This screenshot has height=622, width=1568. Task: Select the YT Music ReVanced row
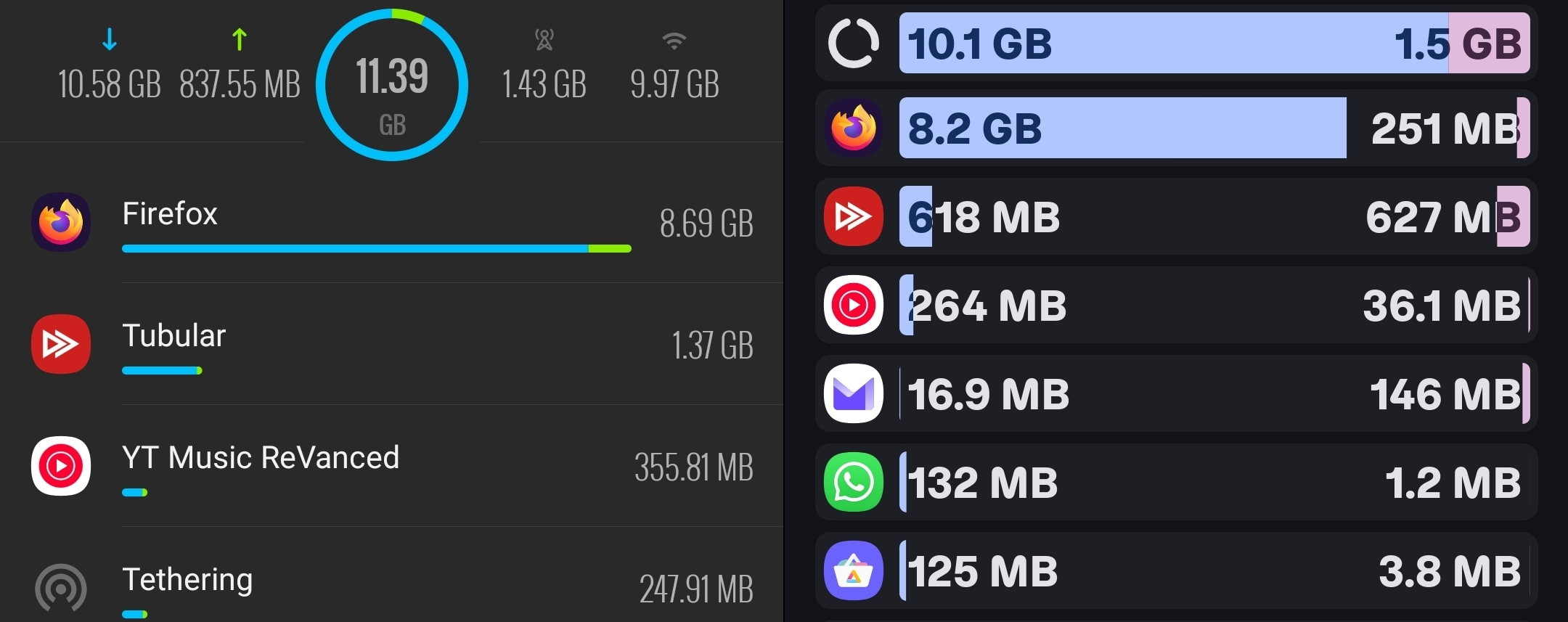tap(392, 466)
